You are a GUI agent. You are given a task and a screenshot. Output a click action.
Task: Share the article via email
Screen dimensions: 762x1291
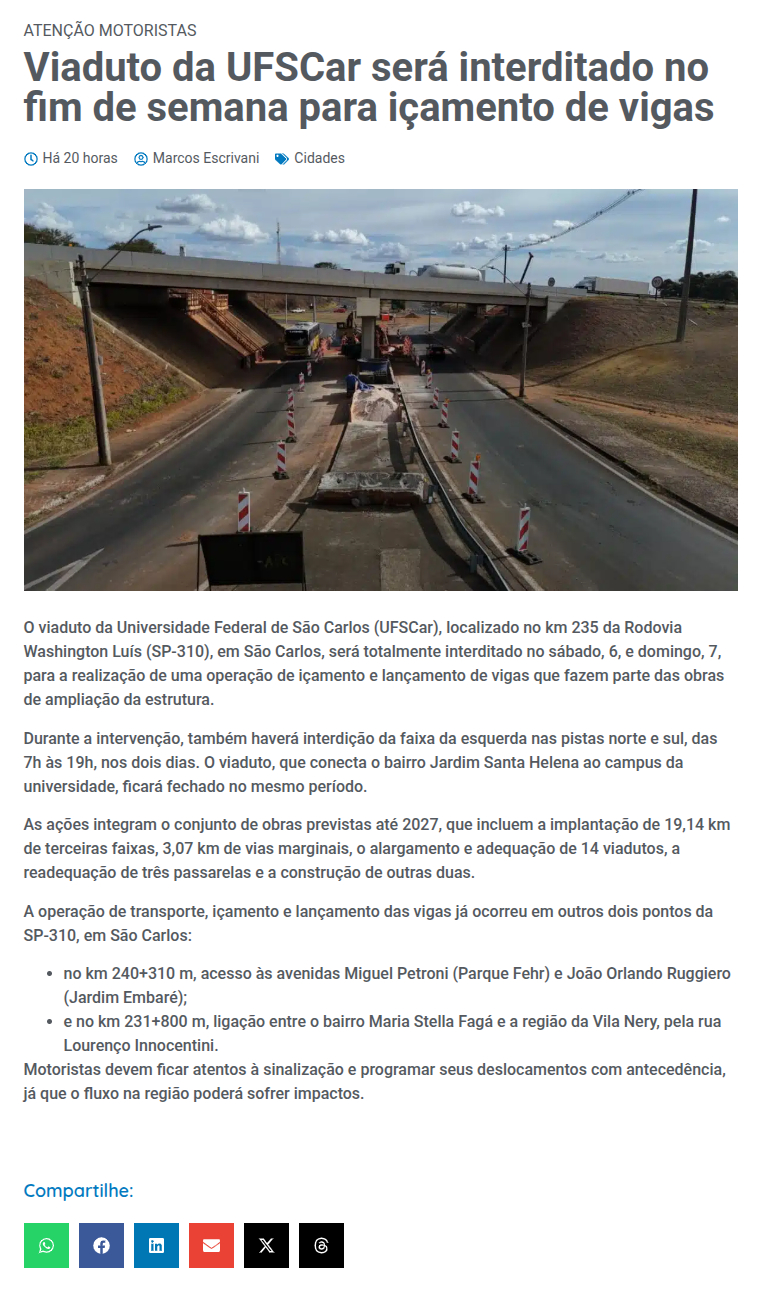pyautogui.click(x=211, y=1245)
